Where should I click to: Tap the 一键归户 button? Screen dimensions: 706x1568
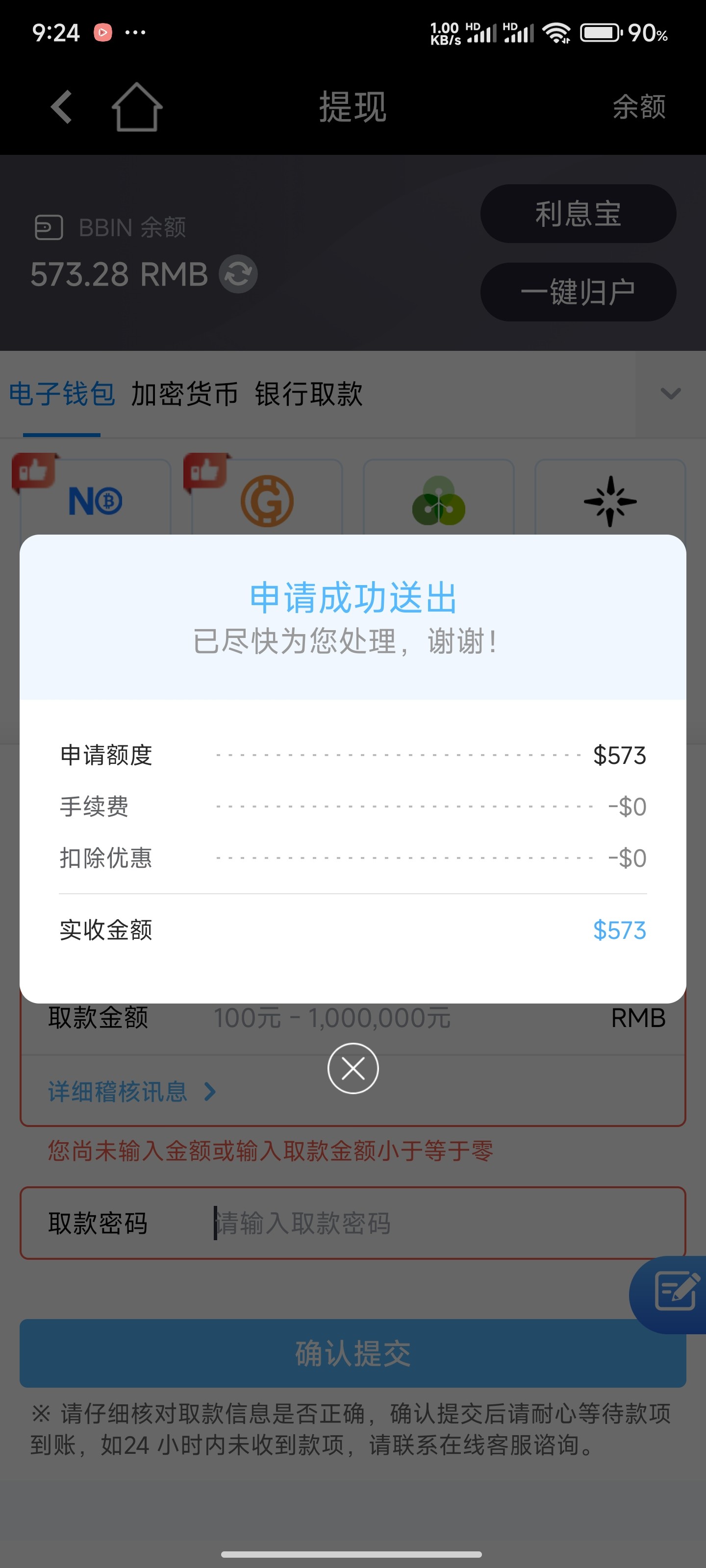[578, 292]
